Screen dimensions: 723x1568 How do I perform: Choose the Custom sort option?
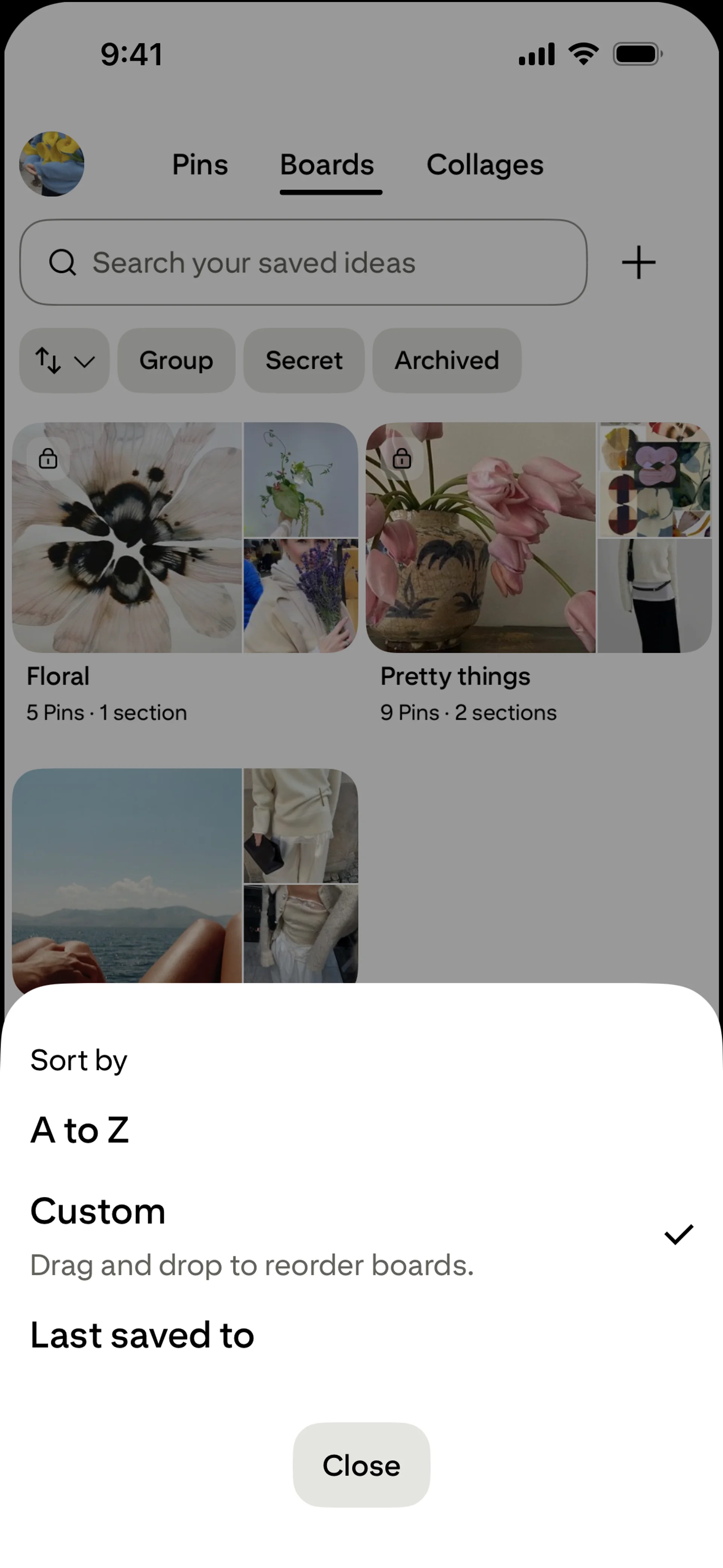[98, 1211]
